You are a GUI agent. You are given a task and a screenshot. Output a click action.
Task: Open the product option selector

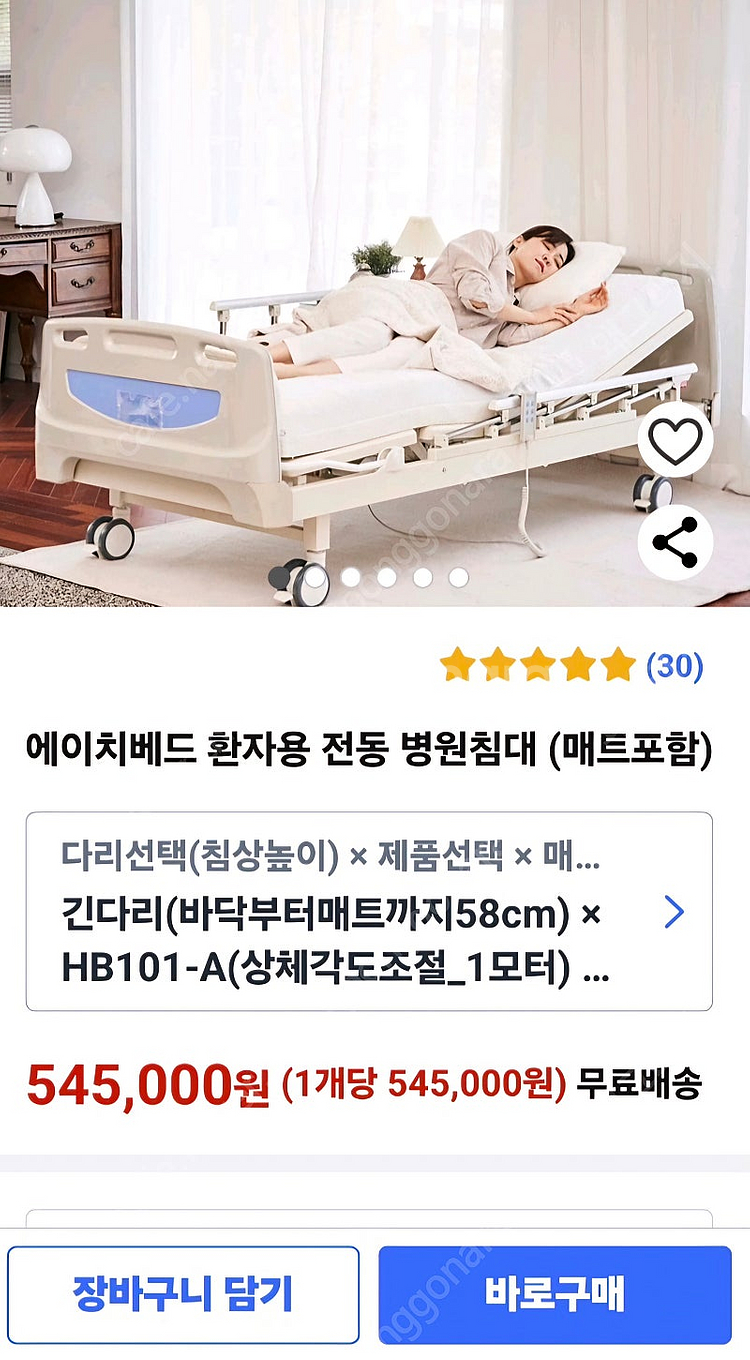click(369, 911)
